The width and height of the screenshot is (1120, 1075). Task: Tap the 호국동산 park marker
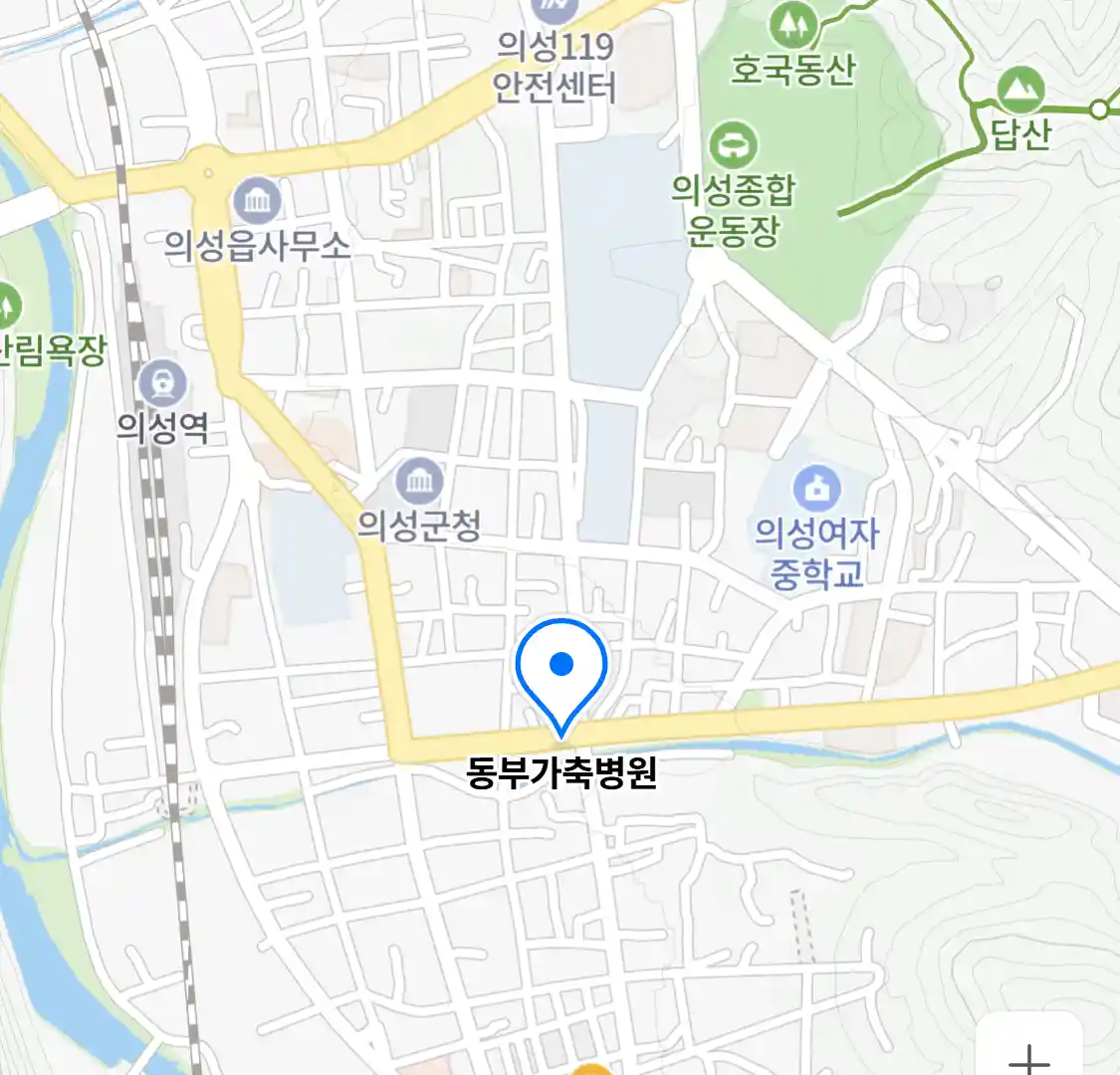[x=792, y=26]
